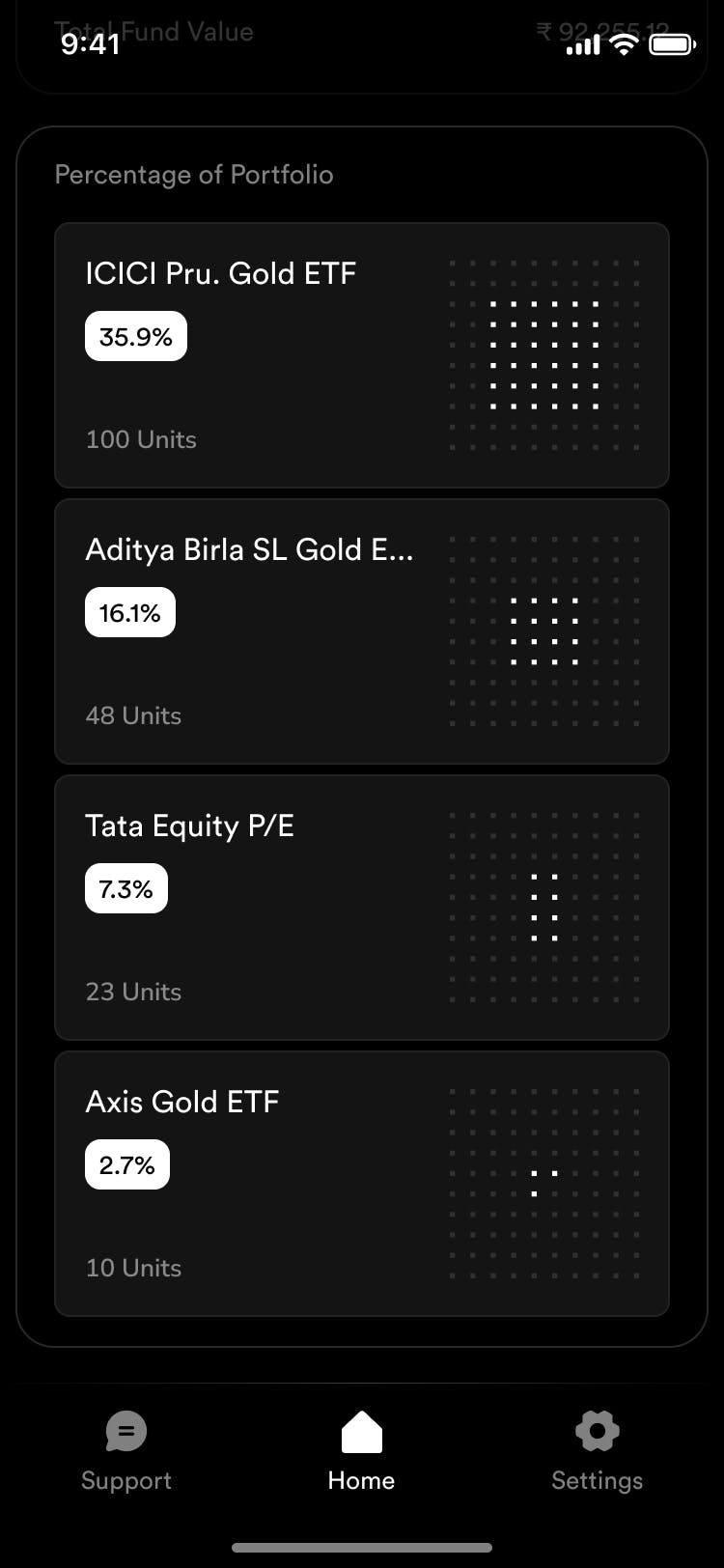Viewport: 724px width, 1568px height.
Task: Select the Axis Gold ETF card
Action: pos(362,1184)
